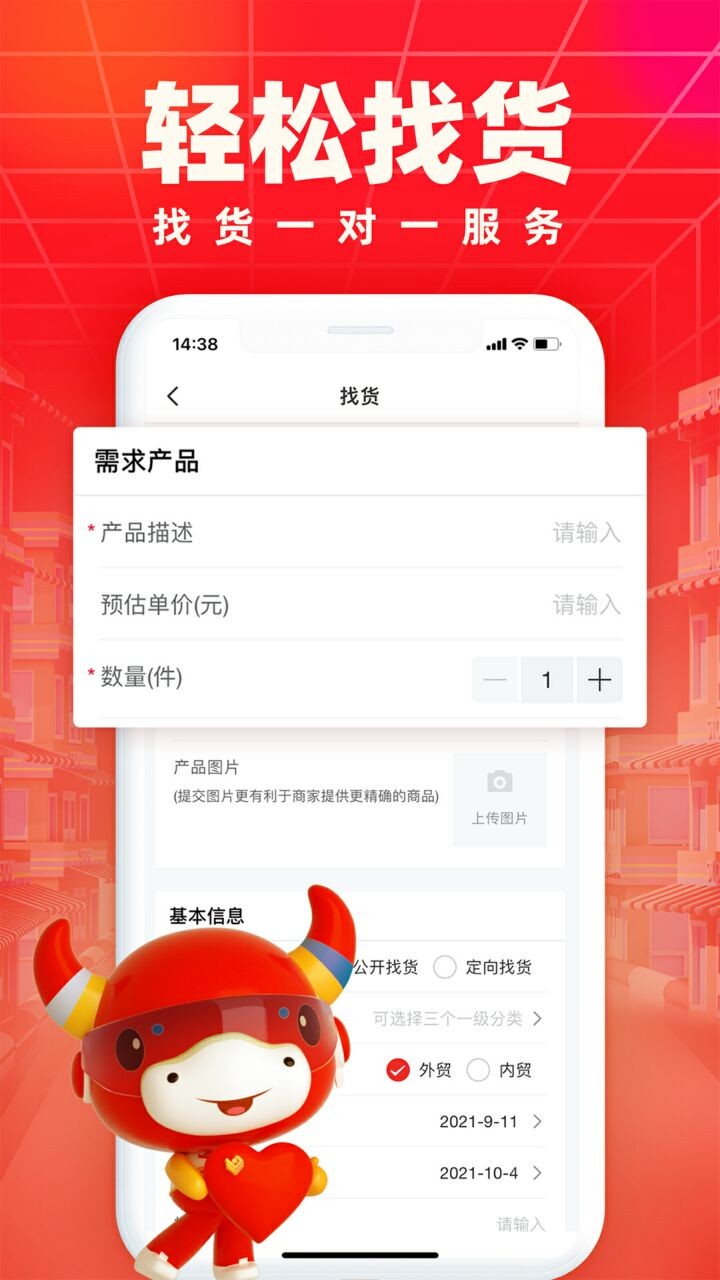Uncheck the 外贸 option

395,1069
